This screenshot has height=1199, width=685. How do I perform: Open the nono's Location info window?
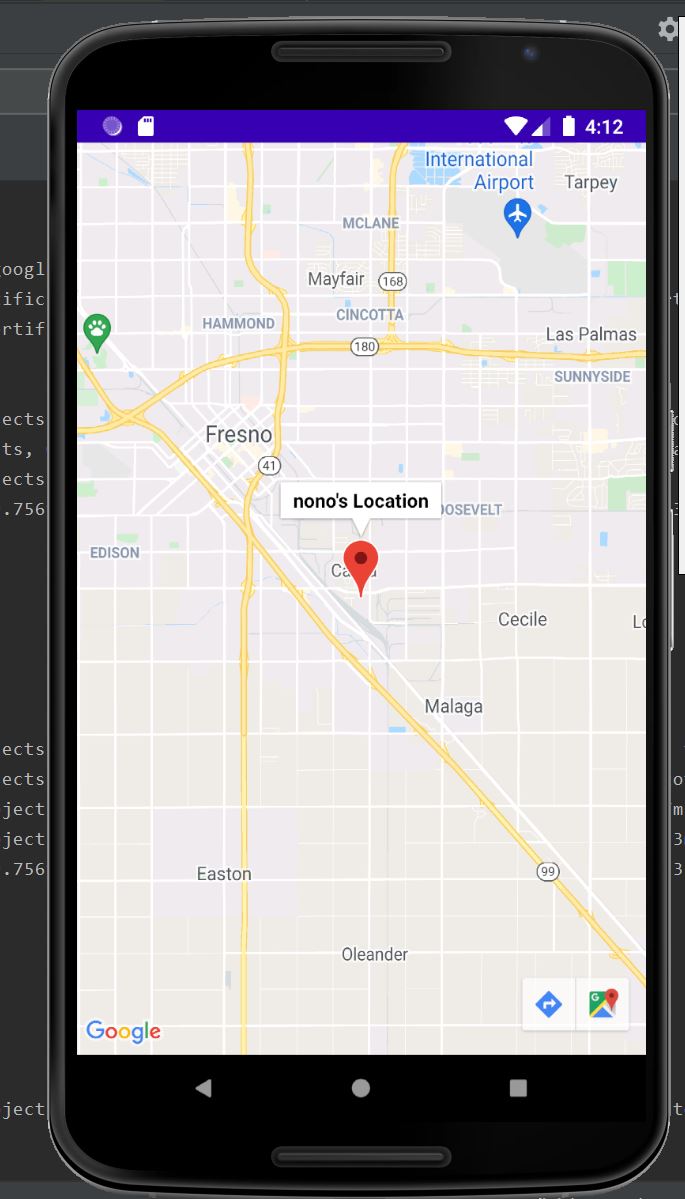pyautogui.click(x=361, y=502)
